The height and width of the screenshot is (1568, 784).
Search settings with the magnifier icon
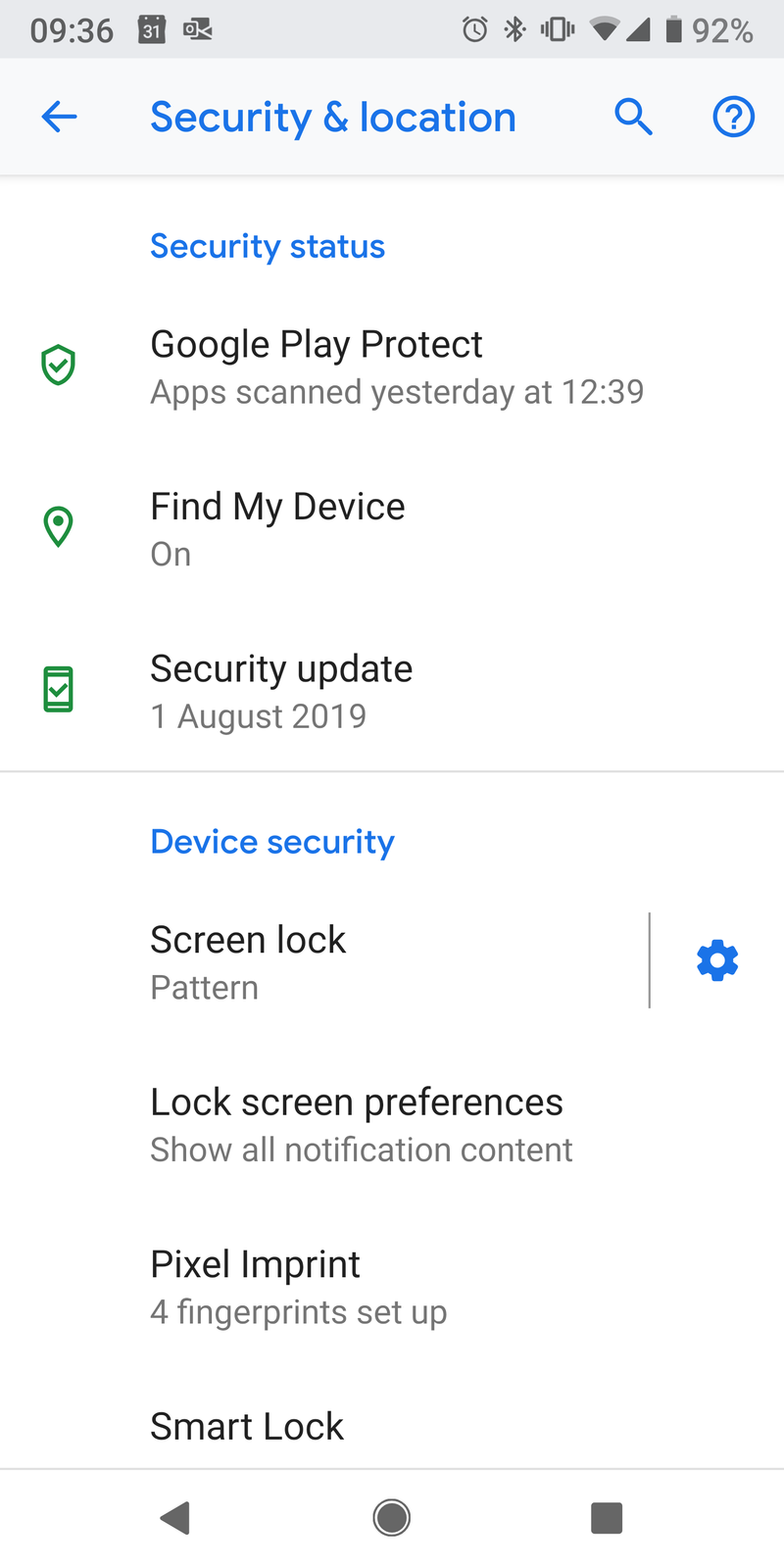point(633,118)
